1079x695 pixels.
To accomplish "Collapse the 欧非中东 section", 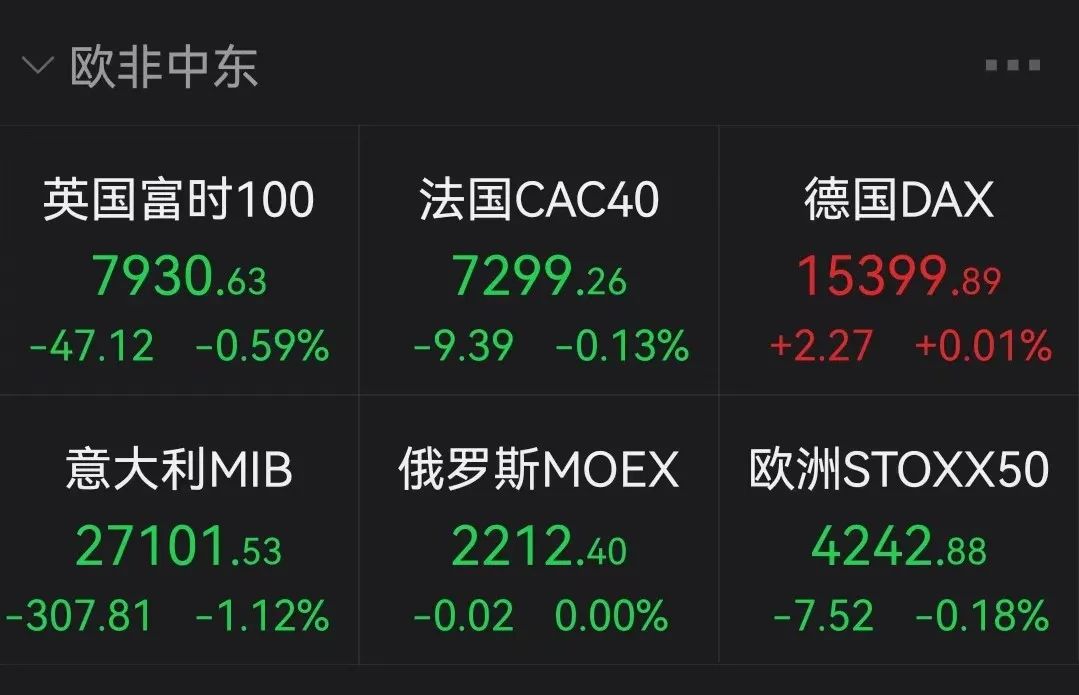I will click(38, 67).
